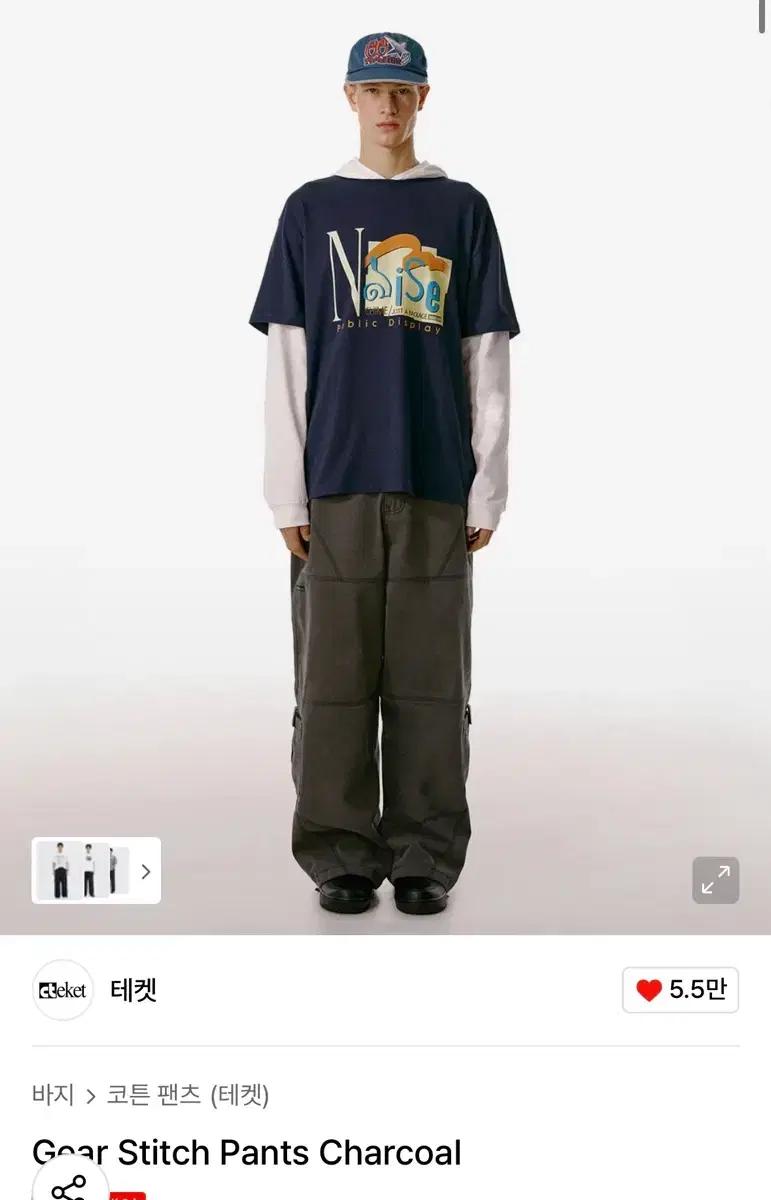Tap the fullscreen expand icon on the photo
The width and height of the screenshot is (771, 1200).
(x=713, y=880)
